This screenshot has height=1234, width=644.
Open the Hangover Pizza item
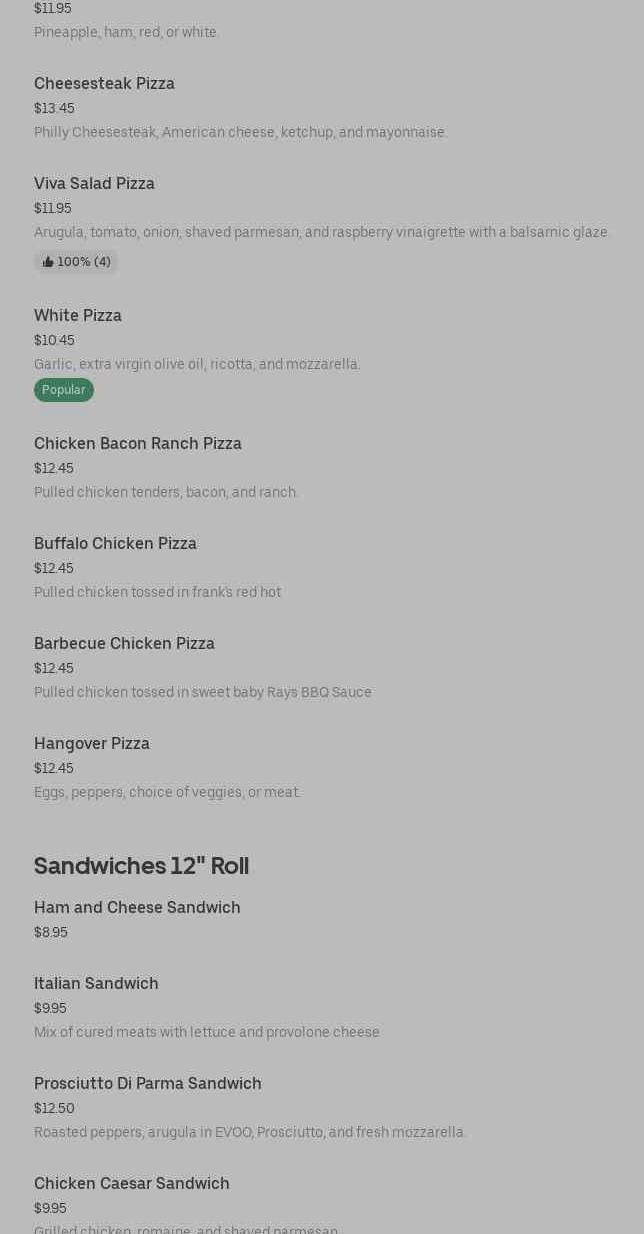(92, 744)
